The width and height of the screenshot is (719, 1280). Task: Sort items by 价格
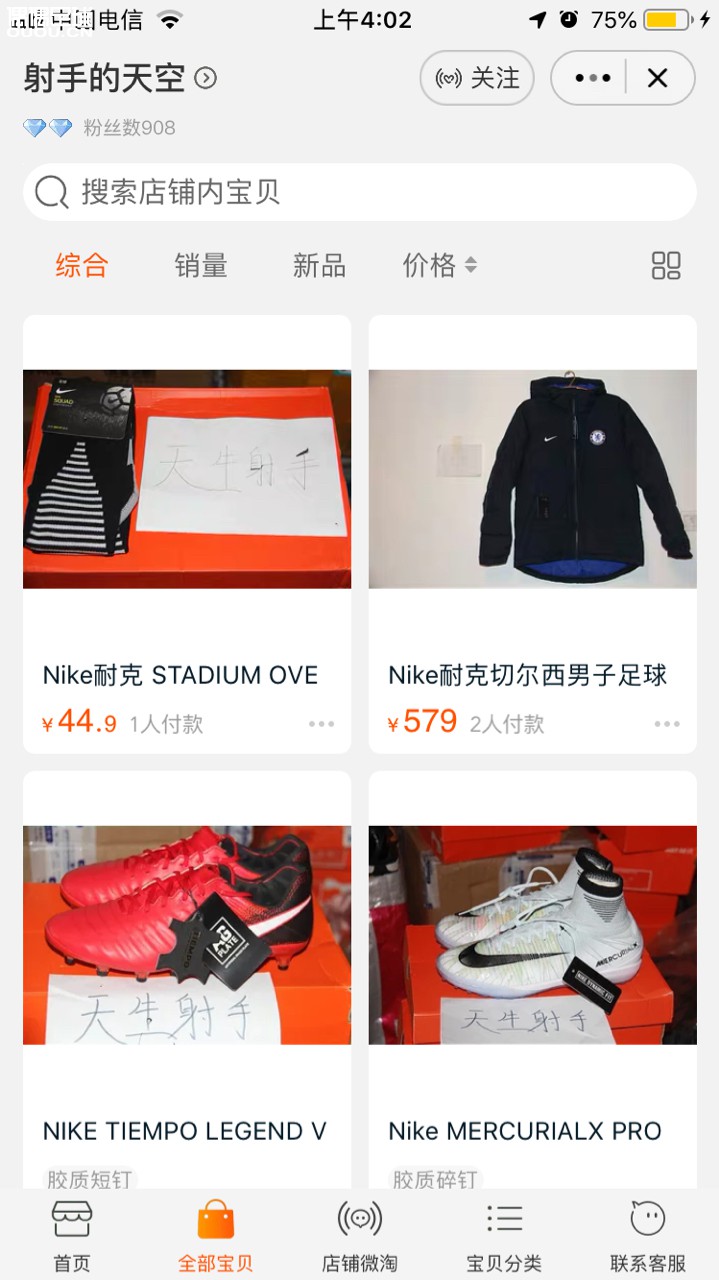click(x=439, y=265)
